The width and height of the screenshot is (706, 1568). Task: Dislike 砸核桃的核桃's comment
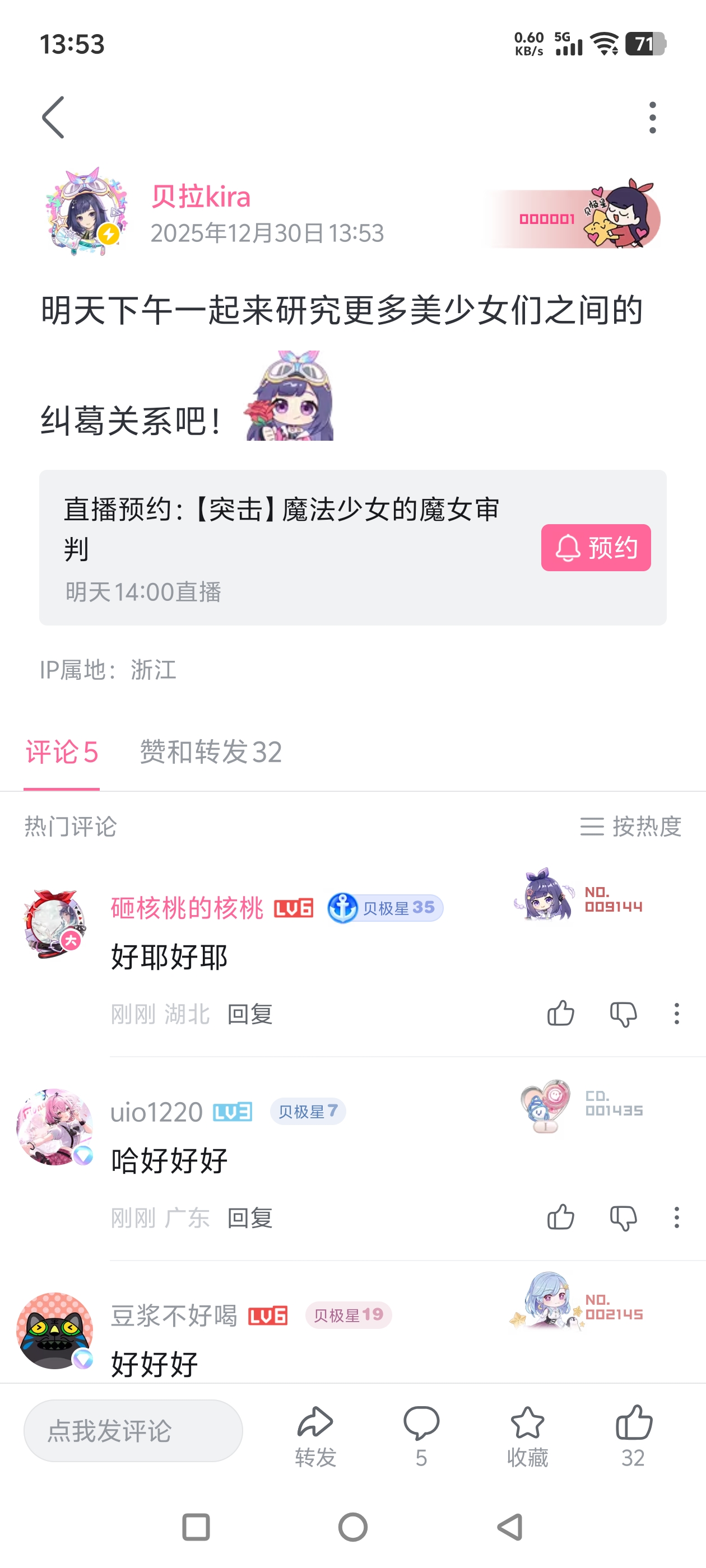click(623, 1014)
